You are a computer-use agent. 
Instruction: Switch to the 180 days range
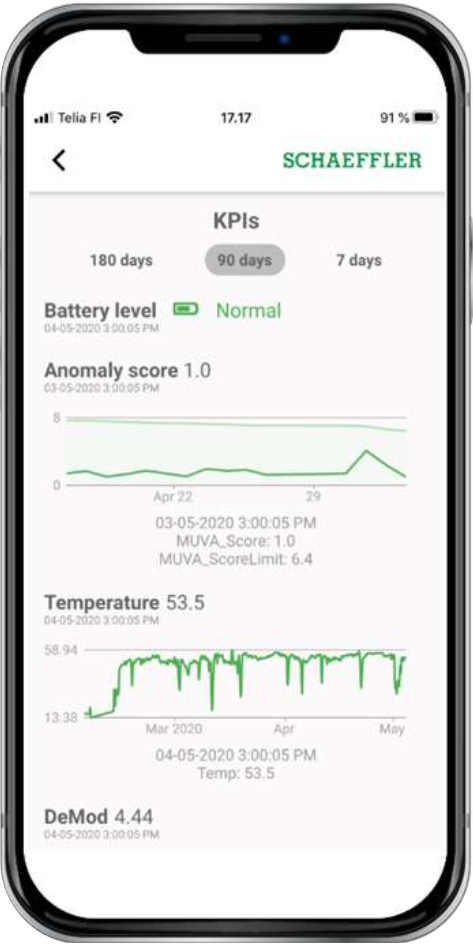point(121,261)
